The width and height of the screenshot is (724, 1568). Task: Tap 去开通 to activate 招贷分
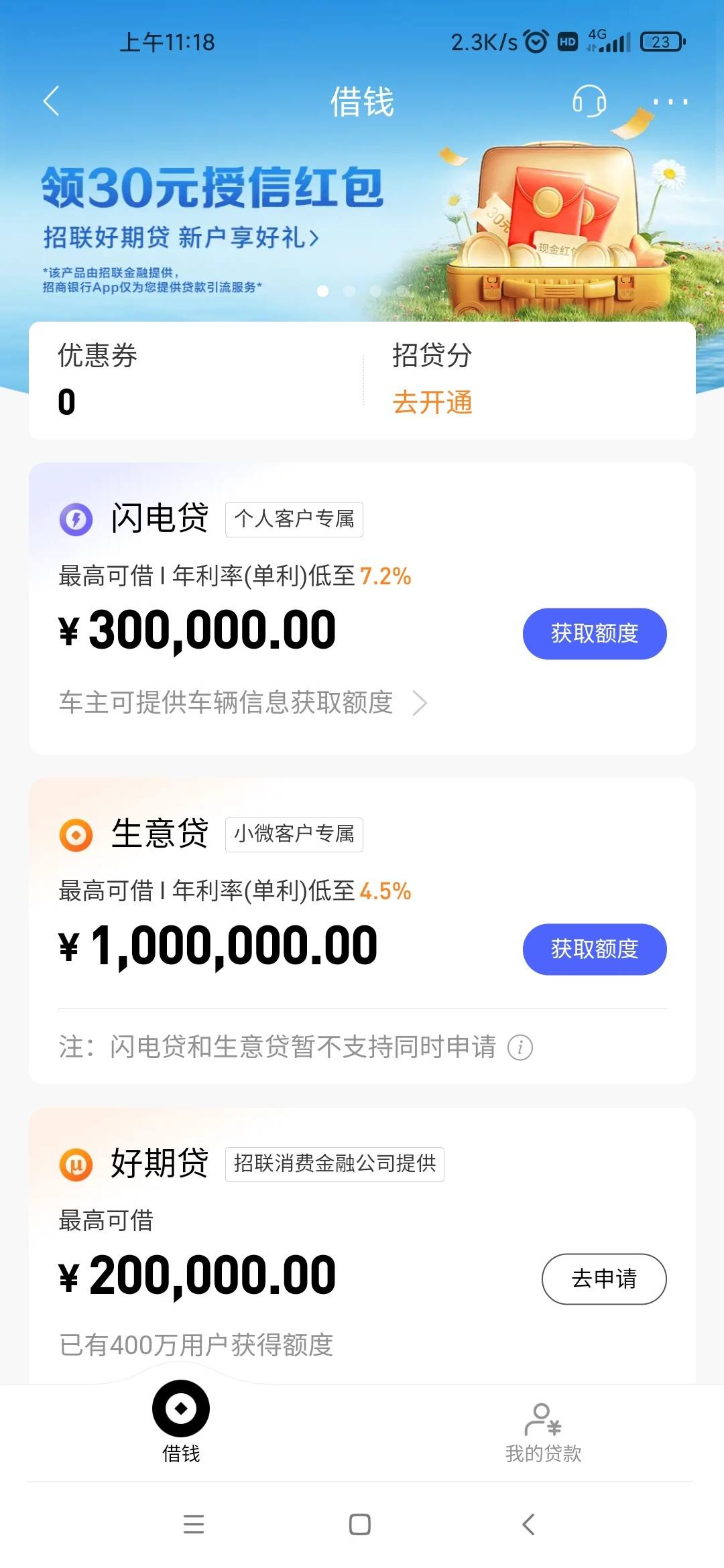click(x=433, y=401)
